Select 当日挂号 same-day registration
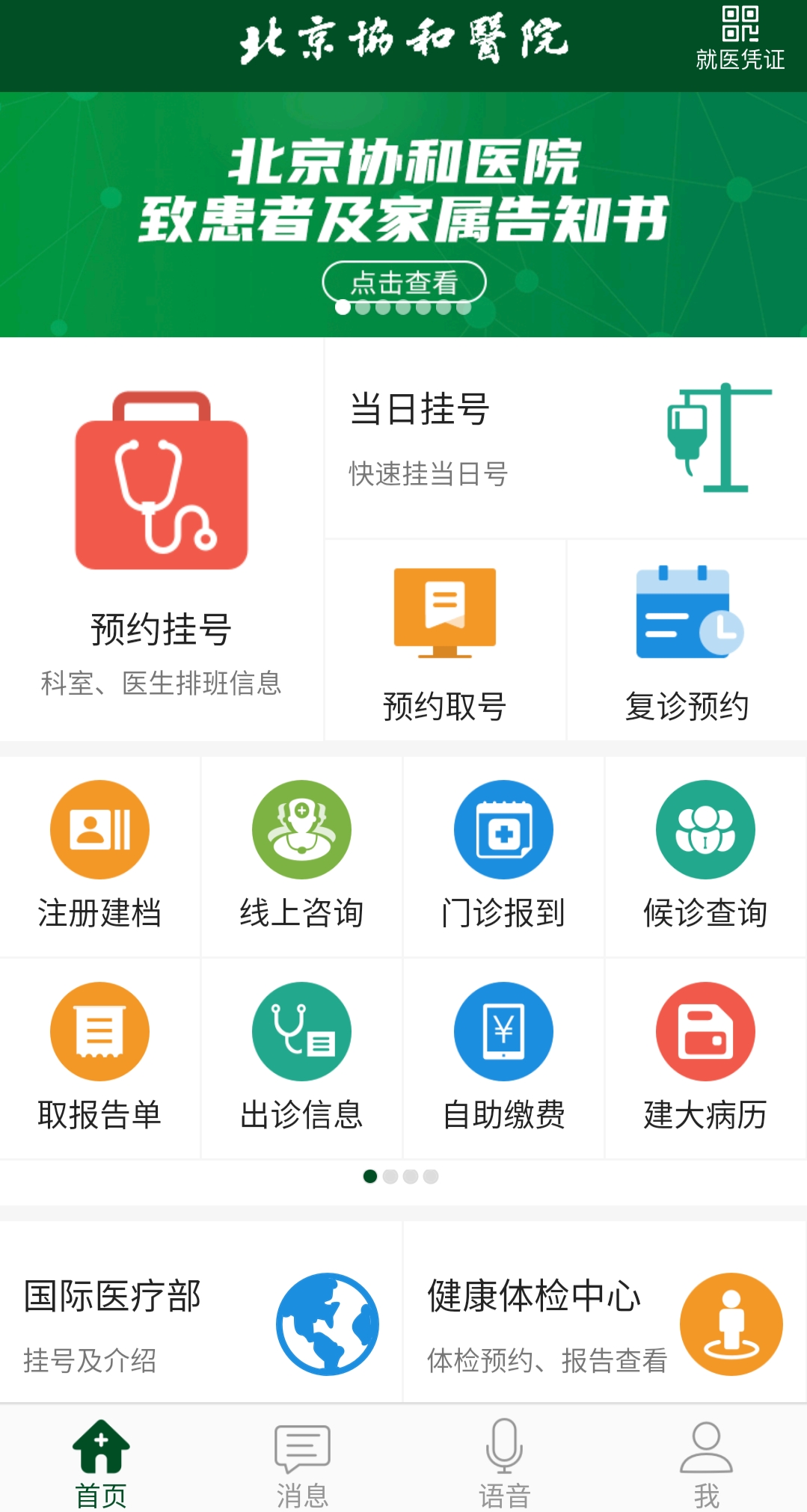 [566, 438]
